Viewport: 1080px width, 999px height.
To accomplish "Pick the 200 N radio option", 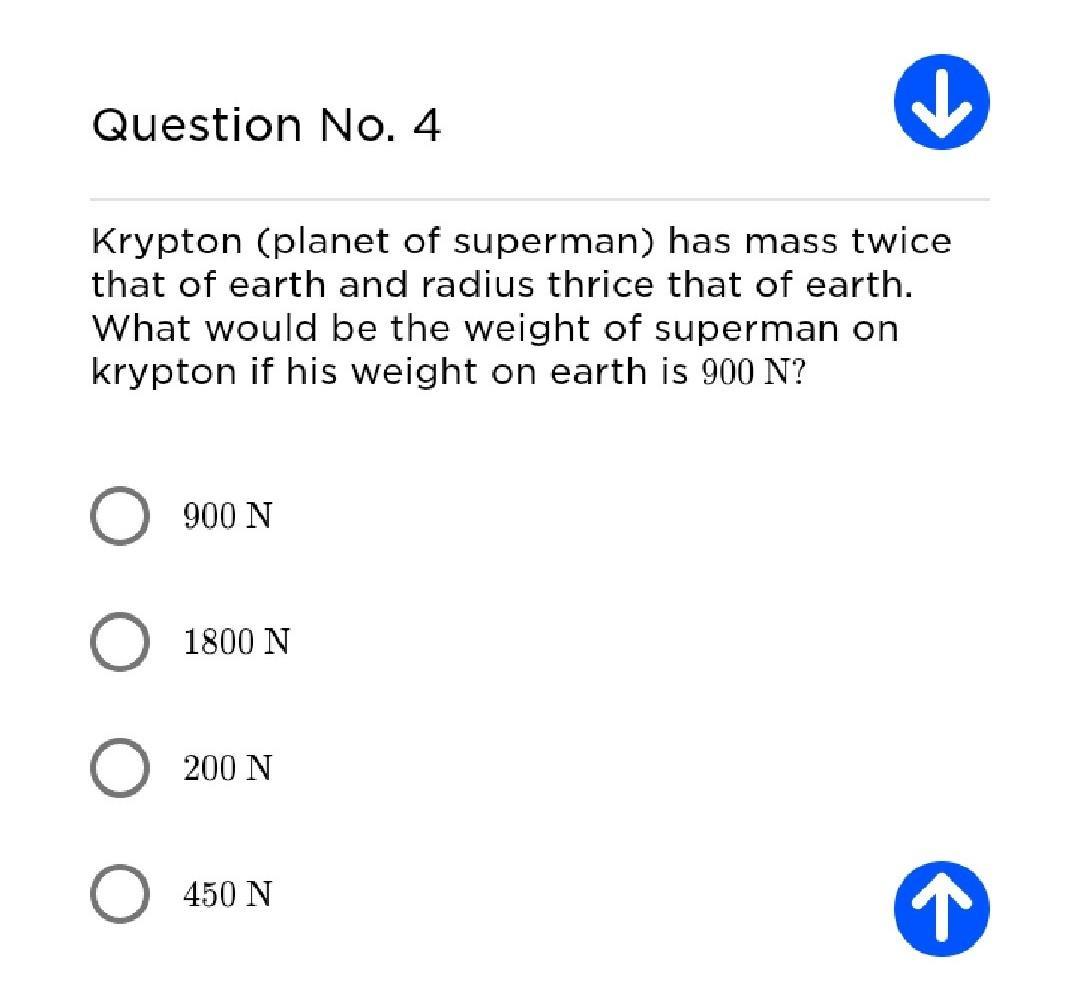I will pyautogui.click(x=120, y=768).
